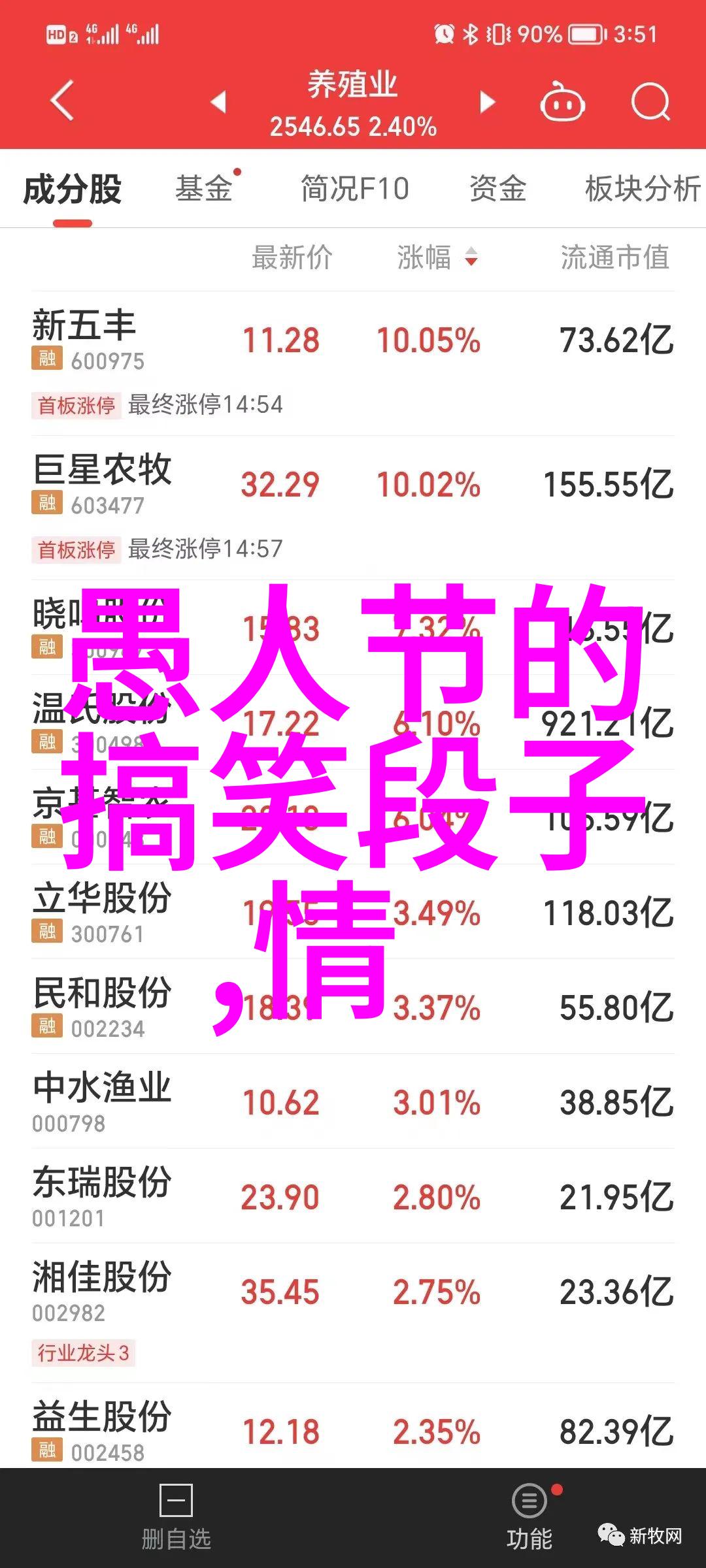This screenshot has height=1568, width=706.
Task: Switch to the next sector with right triangle
Action: (487, 102)
